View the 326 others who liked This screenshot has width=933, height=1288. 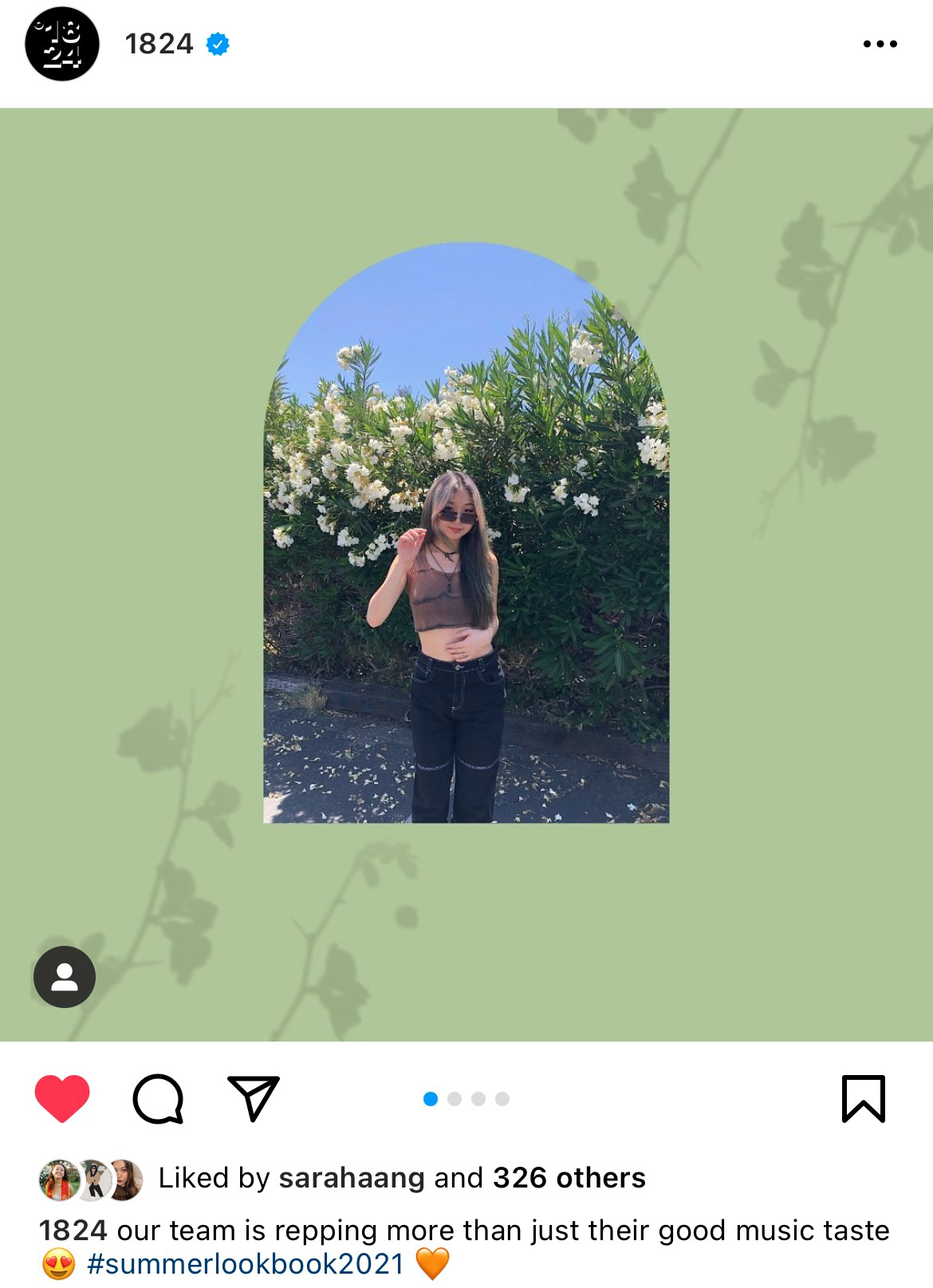tap(569, 1178)
